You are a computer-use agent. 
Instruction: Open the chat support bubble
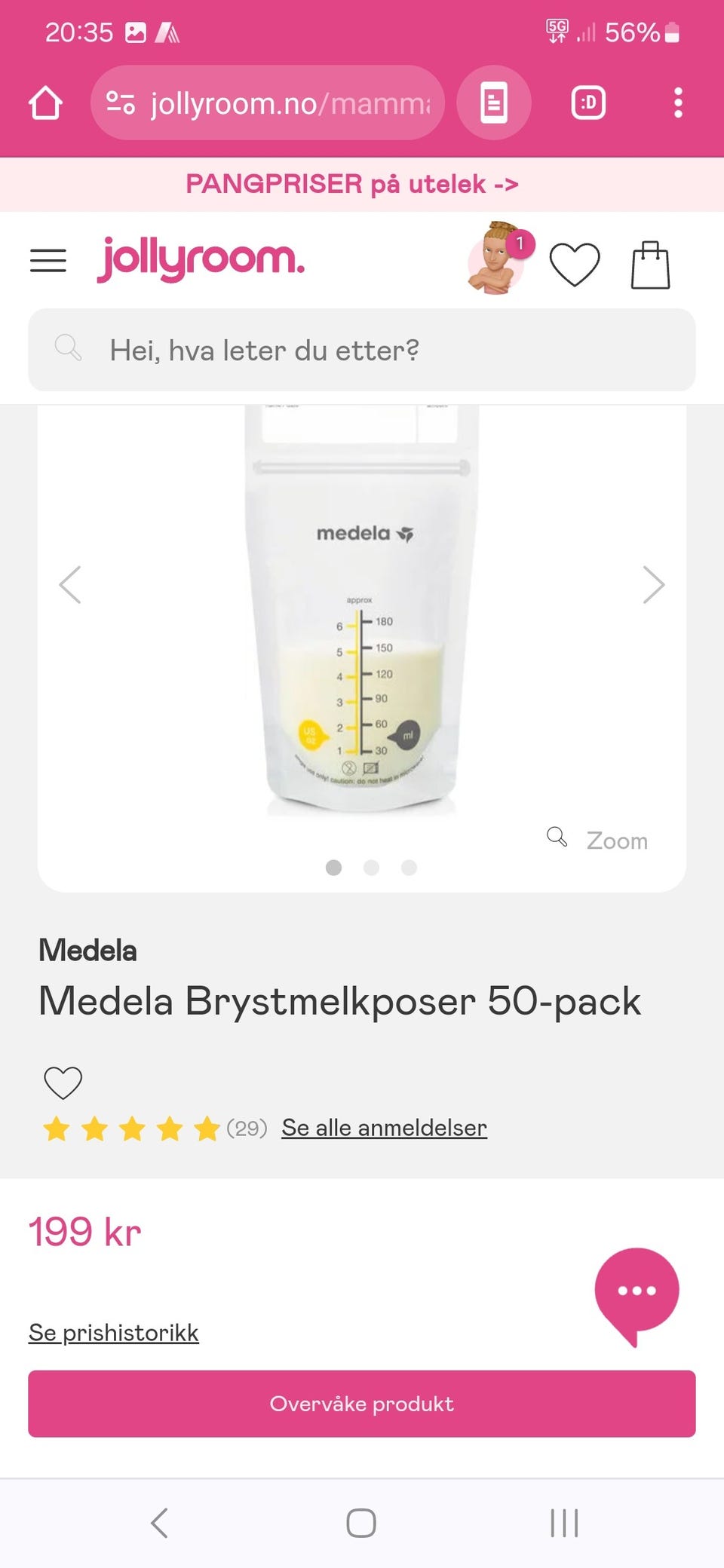coord(637,1292)
